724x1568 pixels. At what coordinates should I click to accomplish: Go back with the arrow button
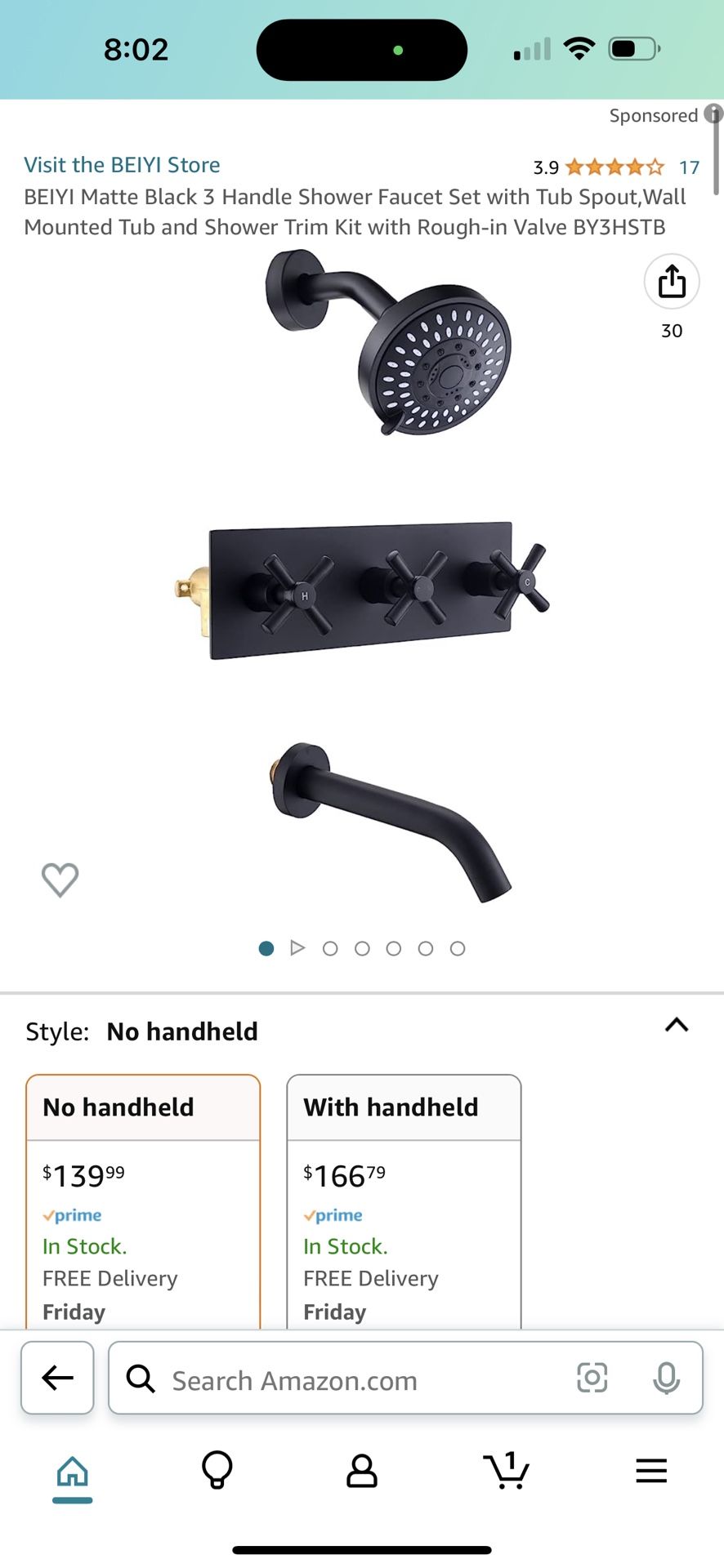[x=57, y=1378]
